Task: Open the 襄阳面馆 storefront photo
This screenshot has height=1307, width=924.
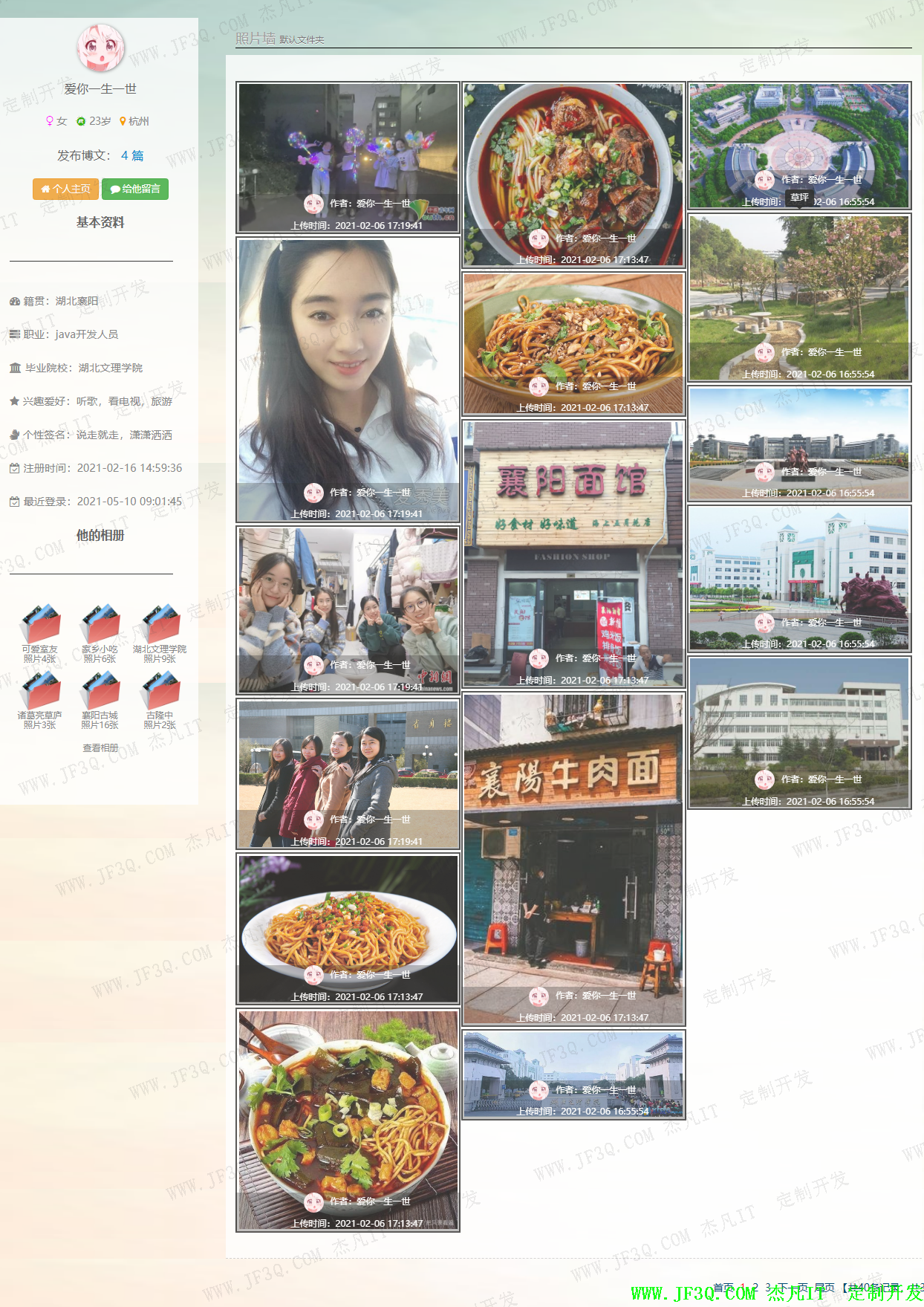Action: click(x=573, y=550)
